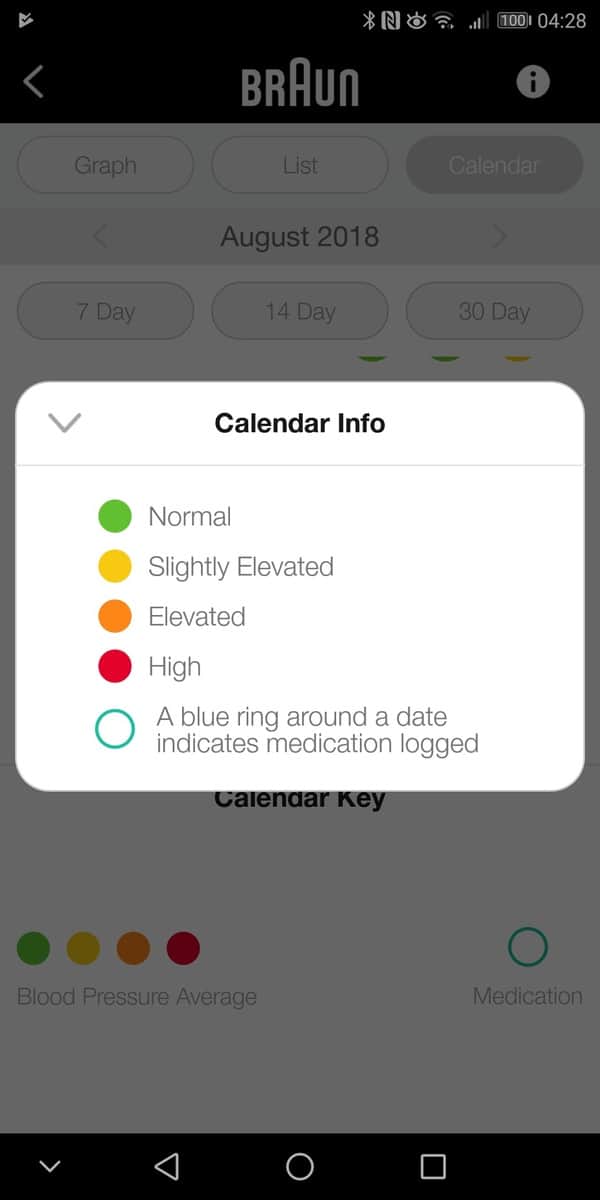The image size is (600, 1200).
Task: Switch to the List tab
Action: 300,165
